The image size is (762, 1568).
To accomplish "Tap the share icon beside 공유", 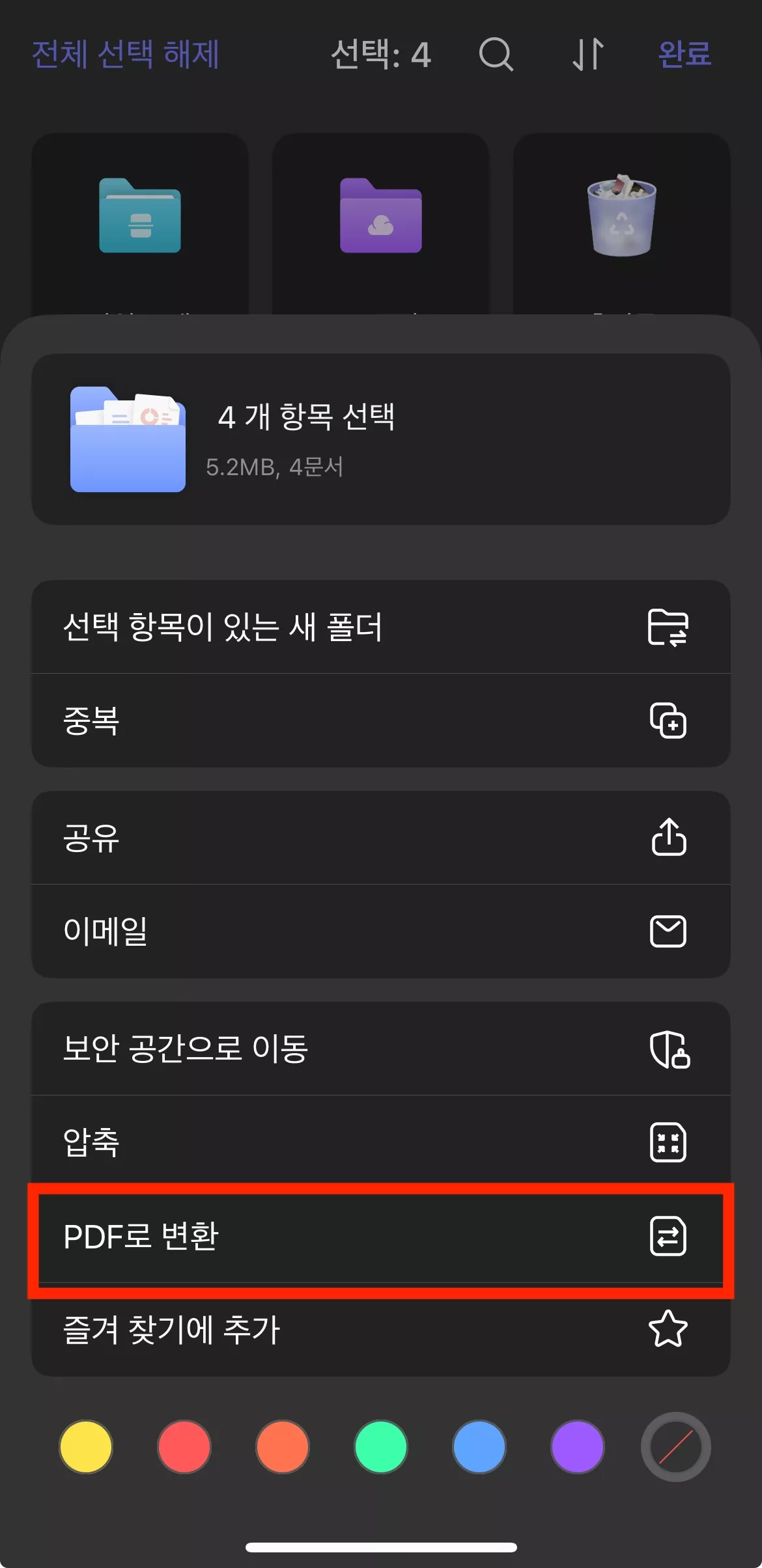I will (x=668, y=839).
